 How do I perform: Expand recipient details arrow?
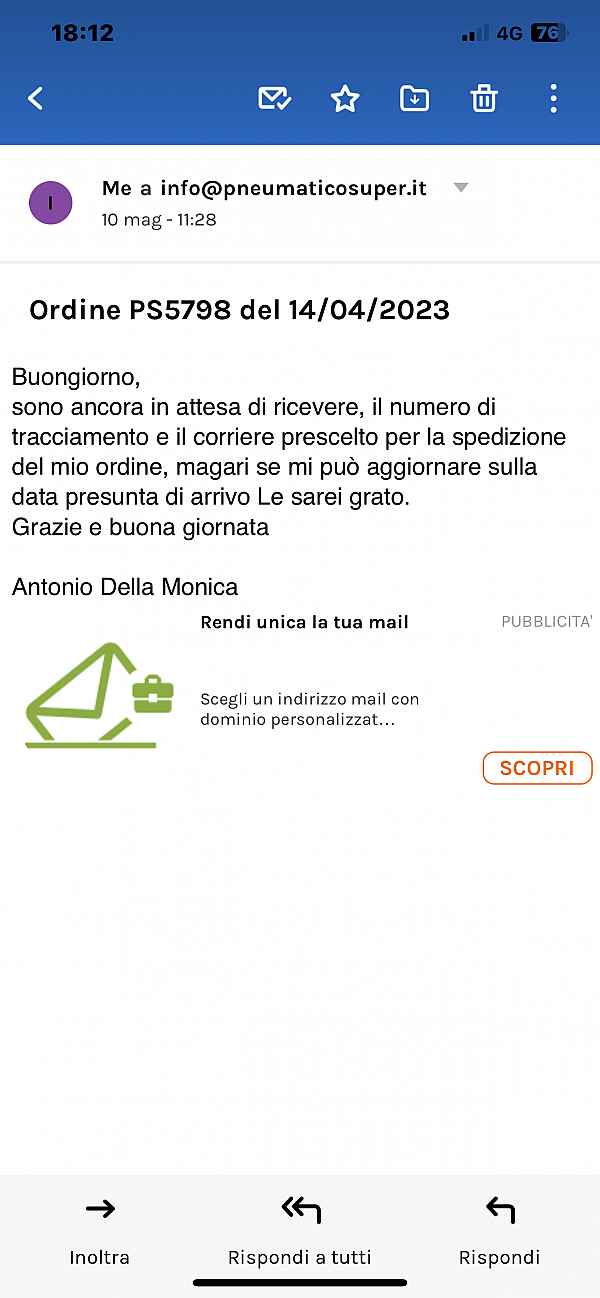click(x=461, y=187)
